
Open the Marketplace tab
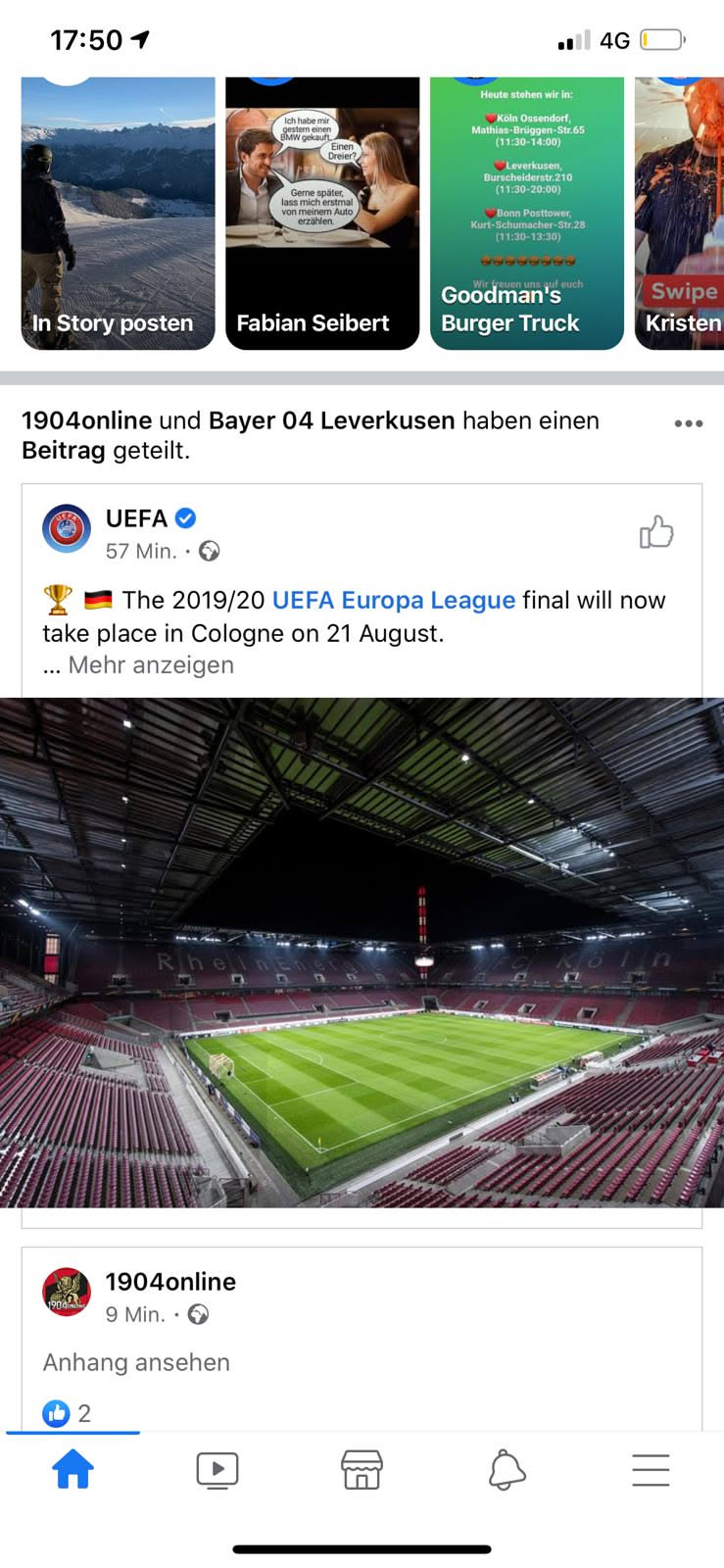tap(362, 1470)
